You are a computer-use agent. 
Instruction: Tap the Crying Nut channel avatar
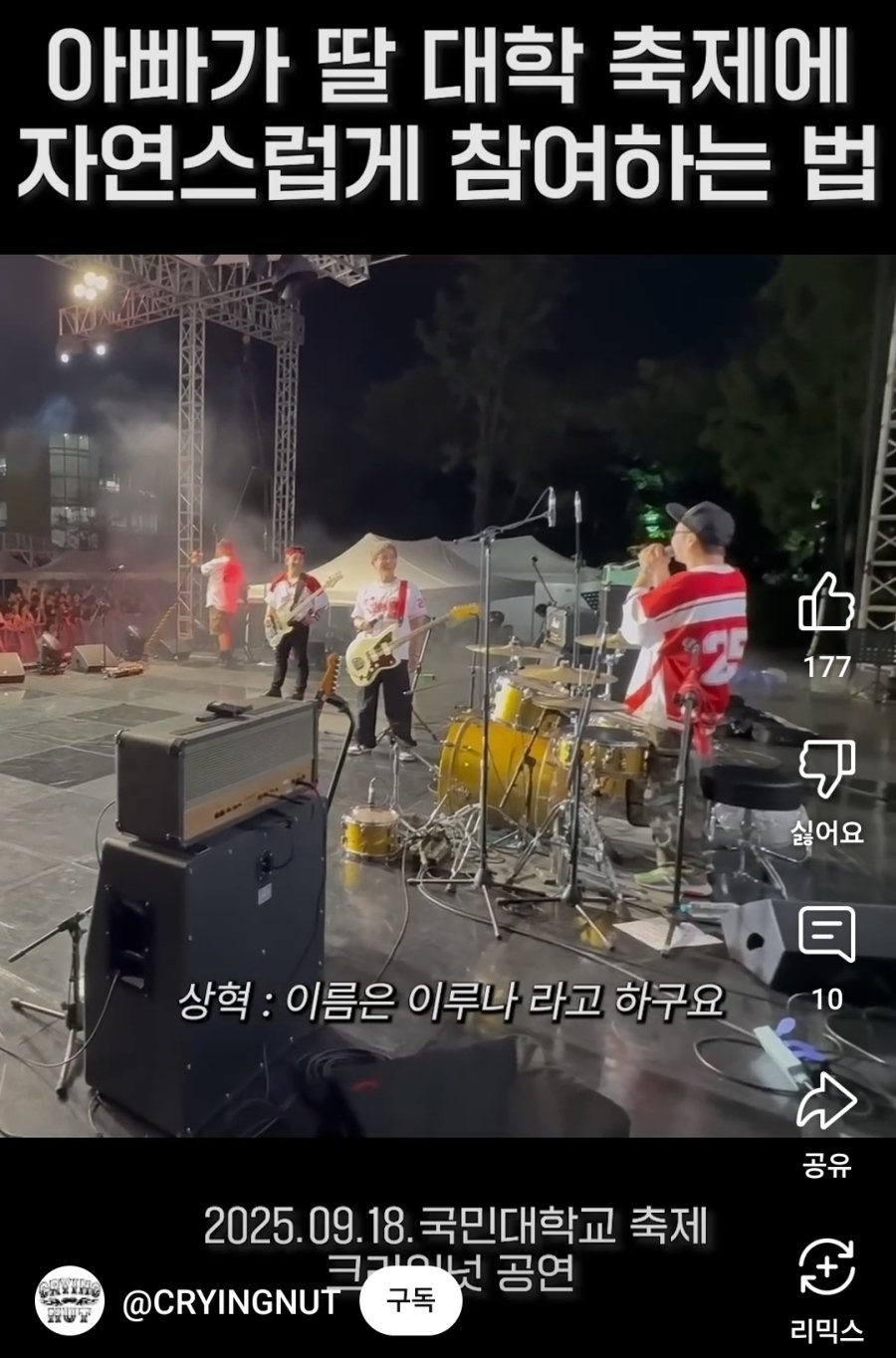(x=70, y=1302)
